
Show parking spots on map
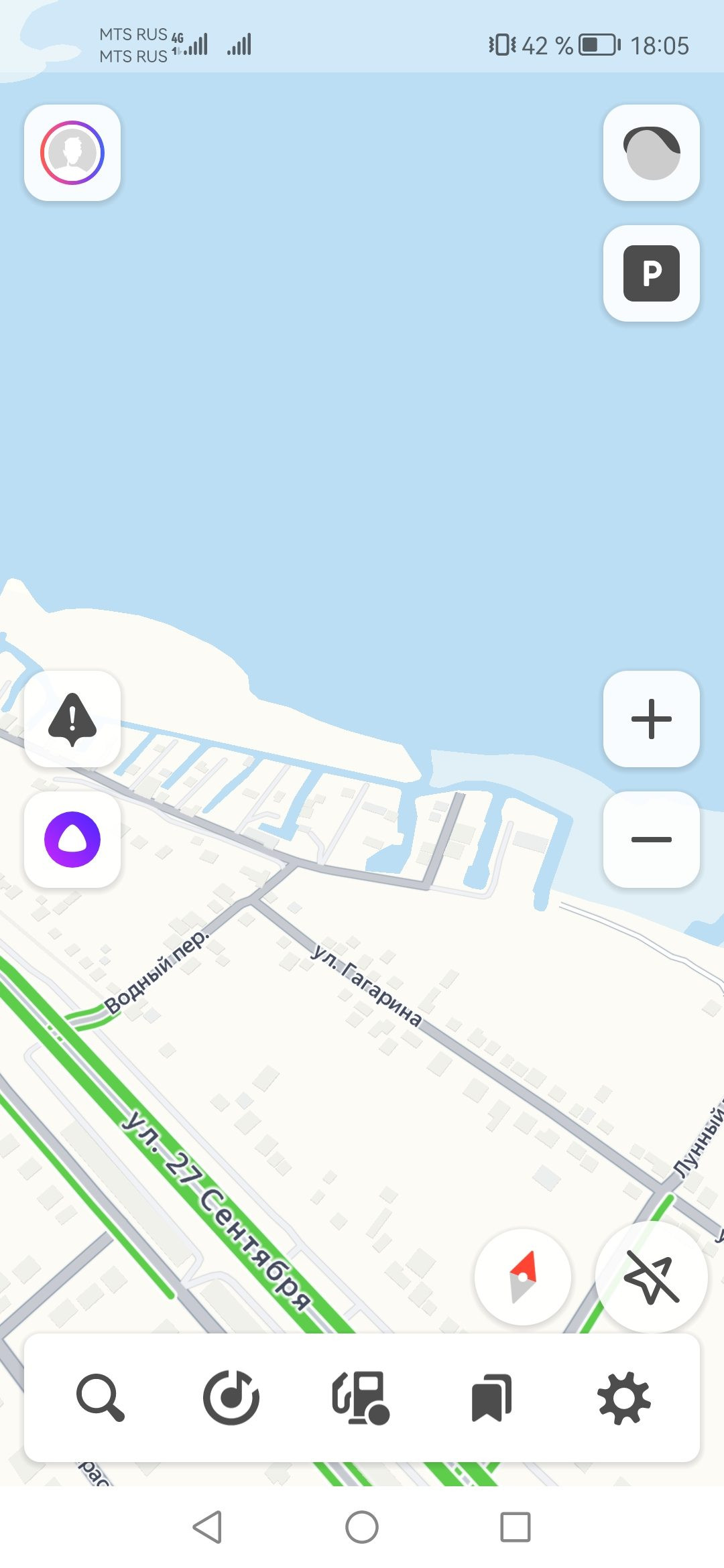[x=652, y=273]
